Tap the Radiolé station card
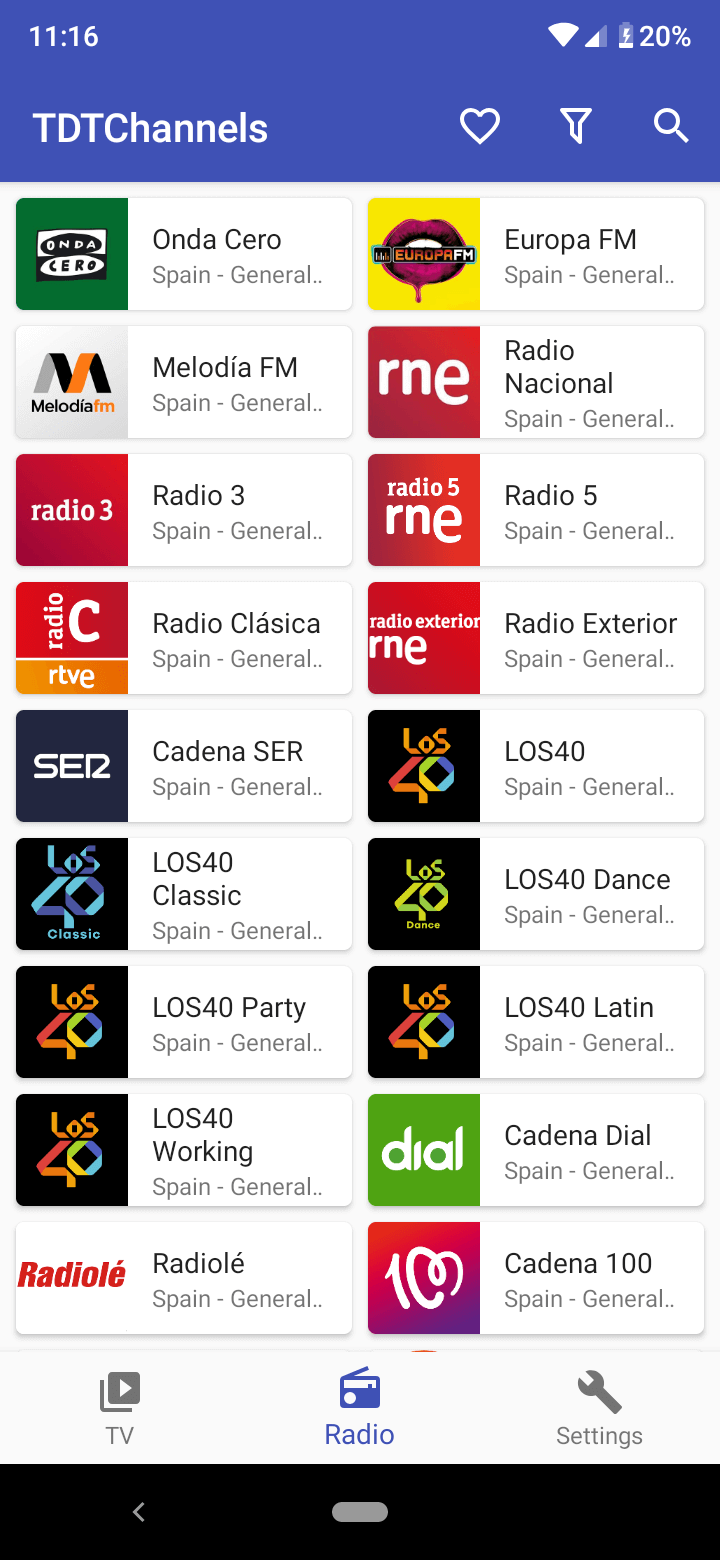Viewport: 720px width, 1560px height. pyautogui.click(x=184, y=1278)
